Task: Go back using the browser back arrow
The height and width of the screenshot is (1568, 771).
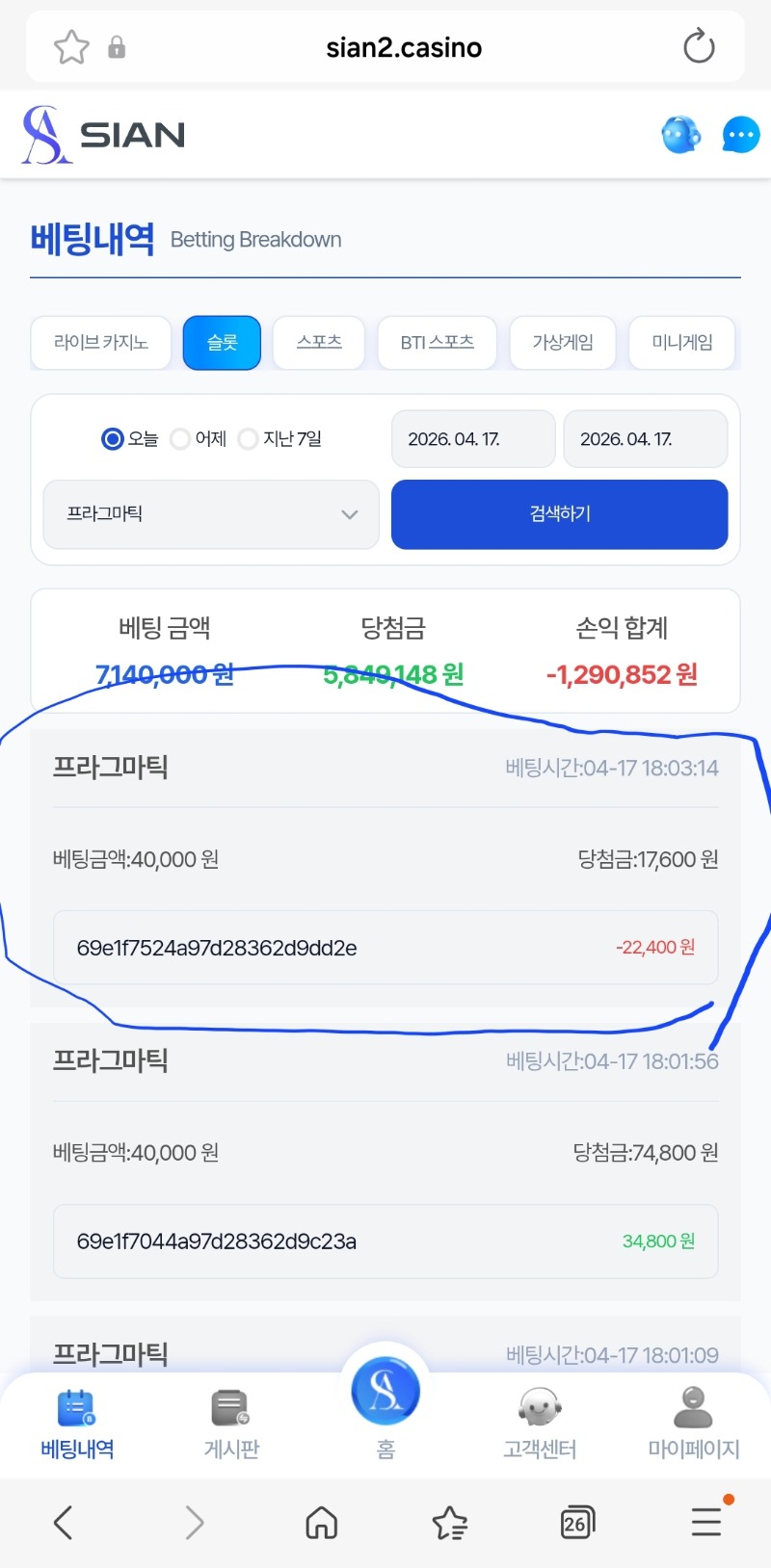Action: click(64, 1523)
